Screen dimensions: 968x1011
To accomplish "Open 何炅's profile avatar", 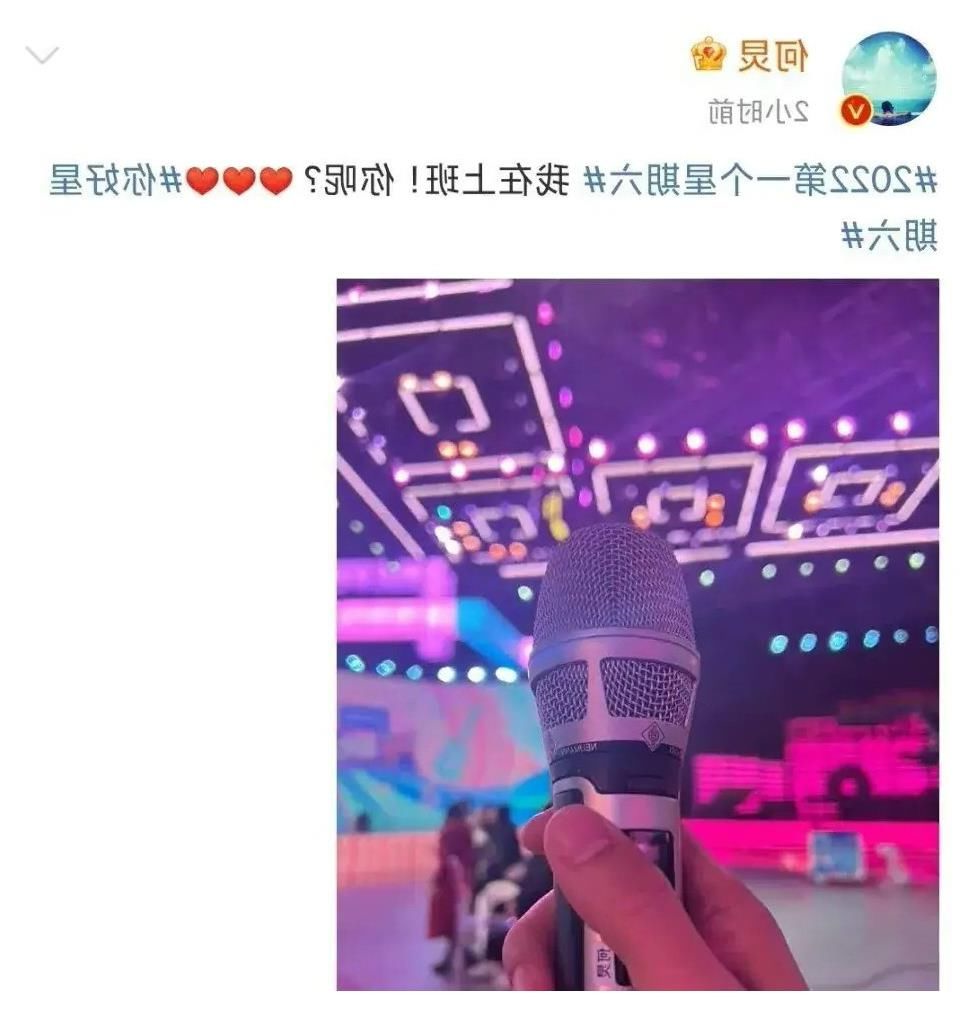I will tap(888, 79).
